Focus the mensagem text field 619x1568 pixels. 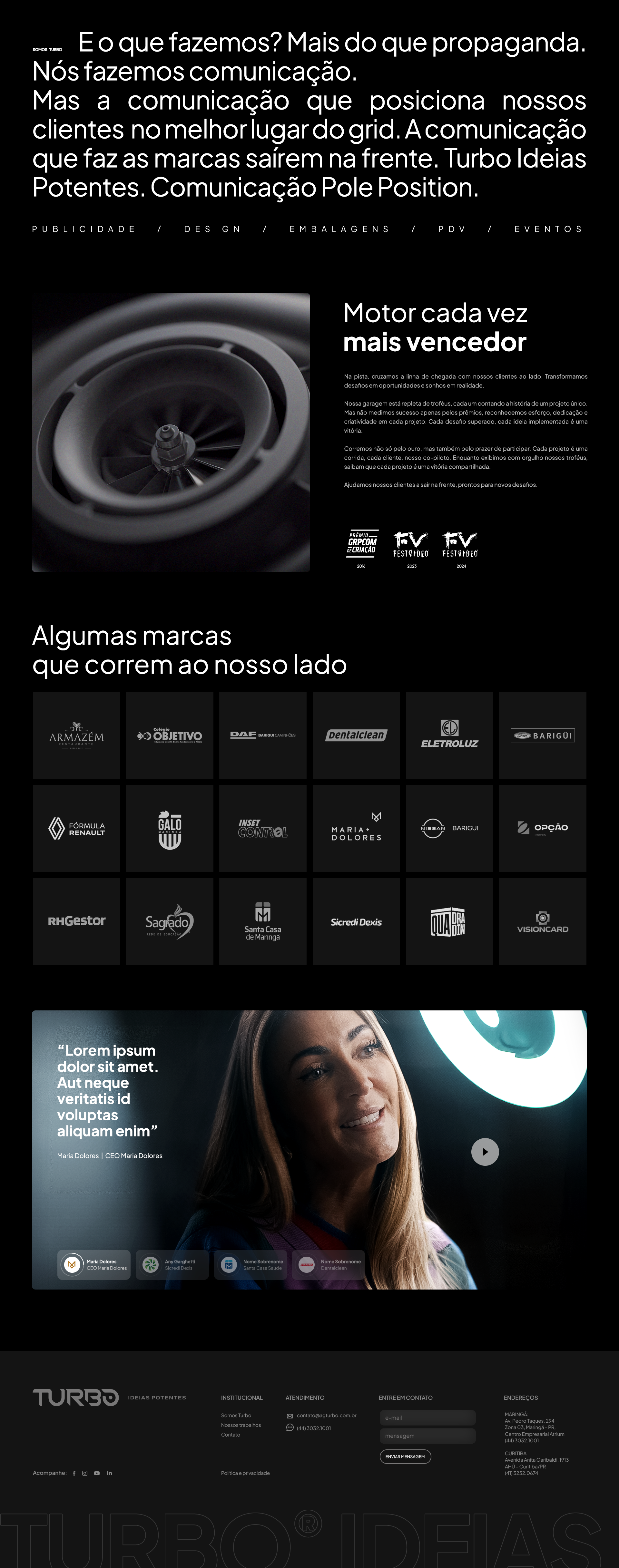pyautogui.click(x=428, y=1436)
